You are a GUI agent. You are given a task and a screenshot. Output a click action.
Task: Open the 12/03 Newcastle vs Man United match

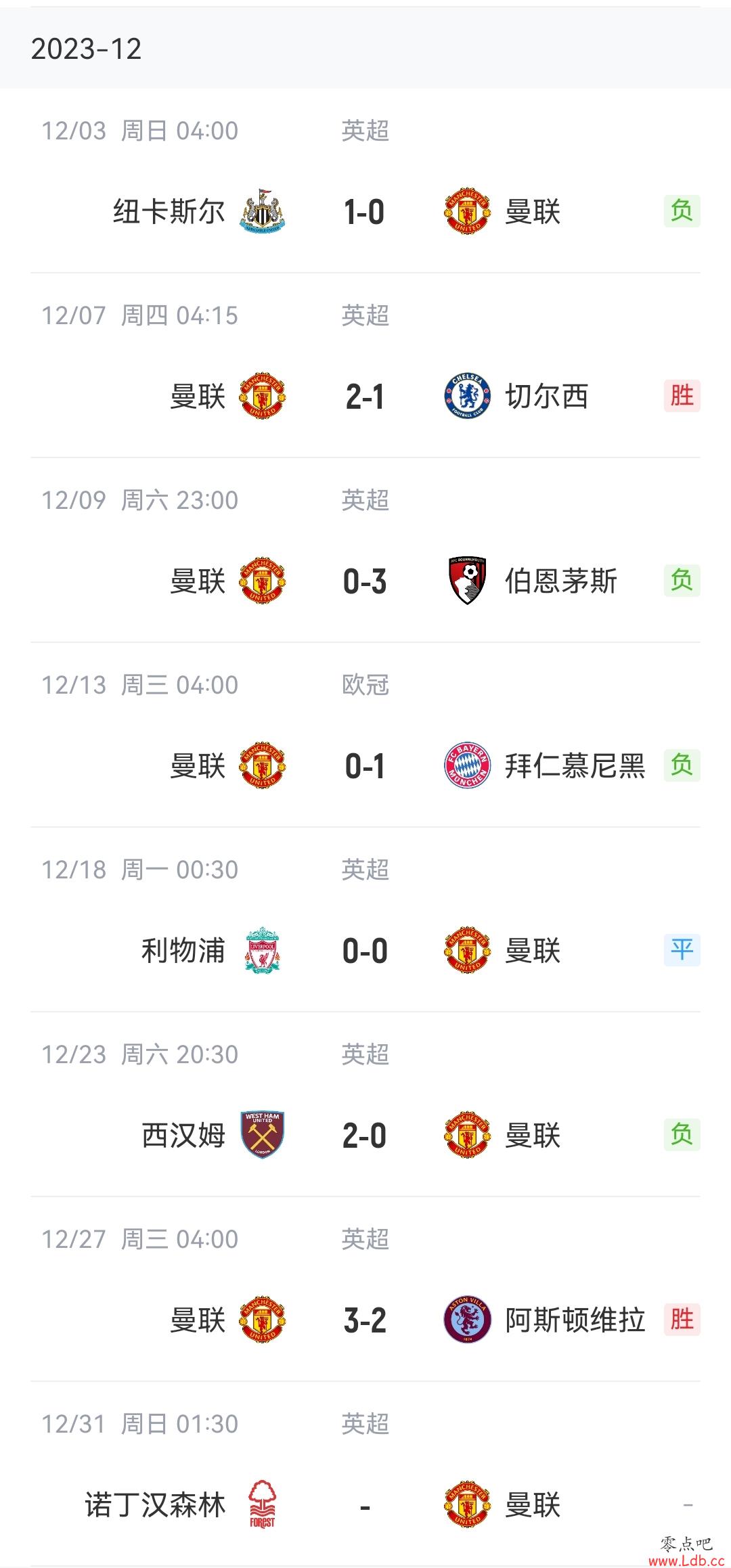365,181
